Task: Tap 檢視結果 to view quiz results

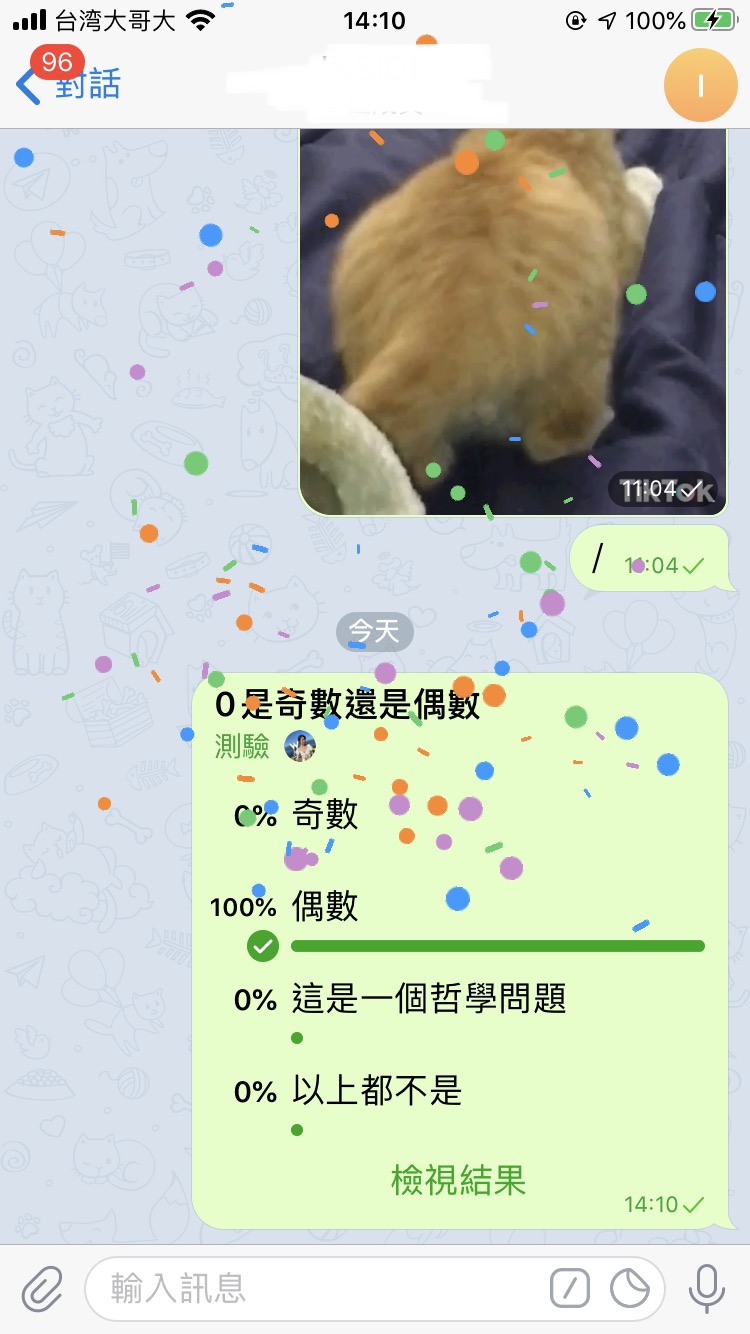Action: pyautogui.click(x=458, y=1180)
